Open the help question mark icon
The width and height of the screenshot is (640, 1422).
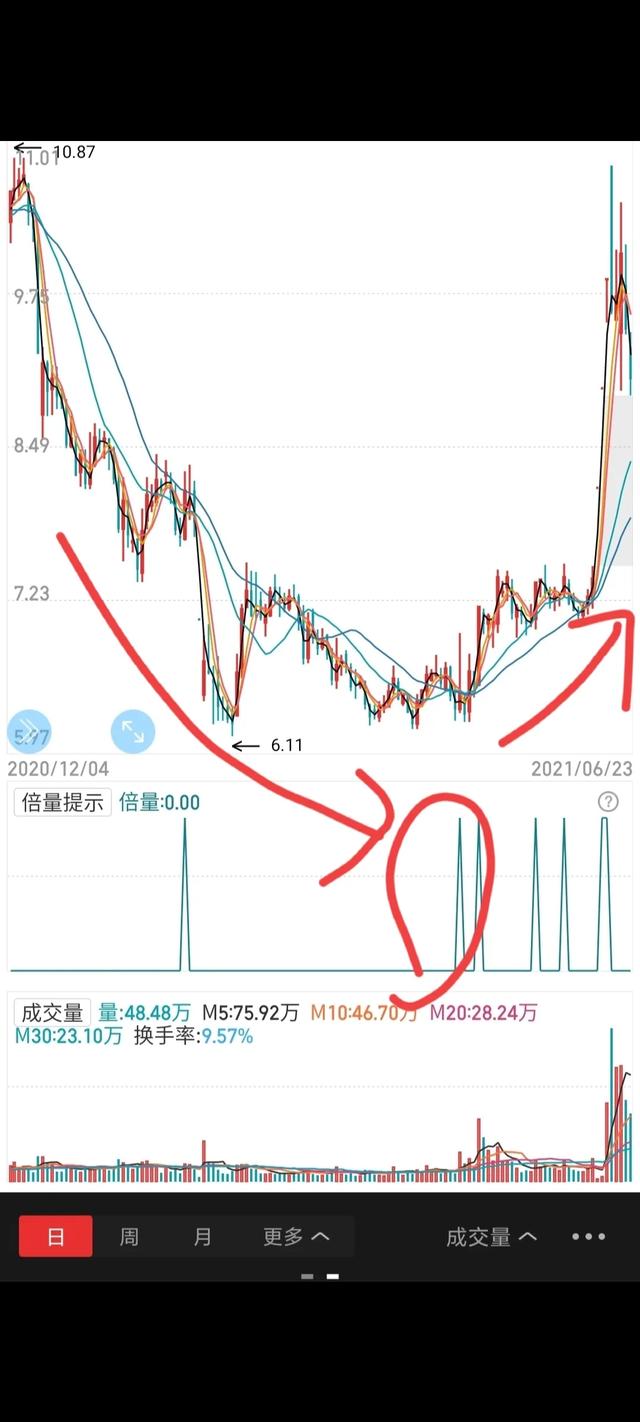(x=607, y=801)
